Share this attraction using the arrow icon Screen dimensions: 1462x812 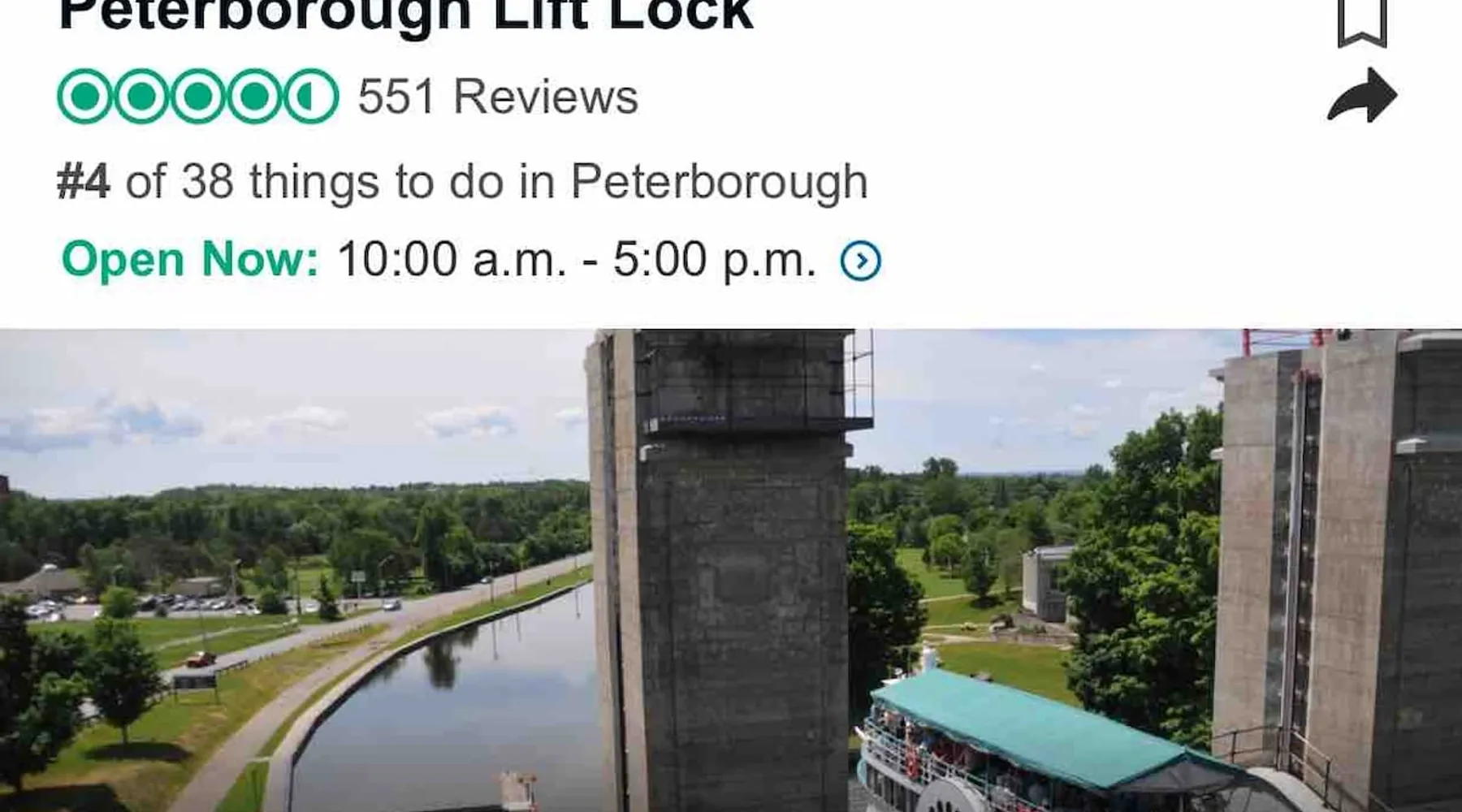[x=1362, y=96]
